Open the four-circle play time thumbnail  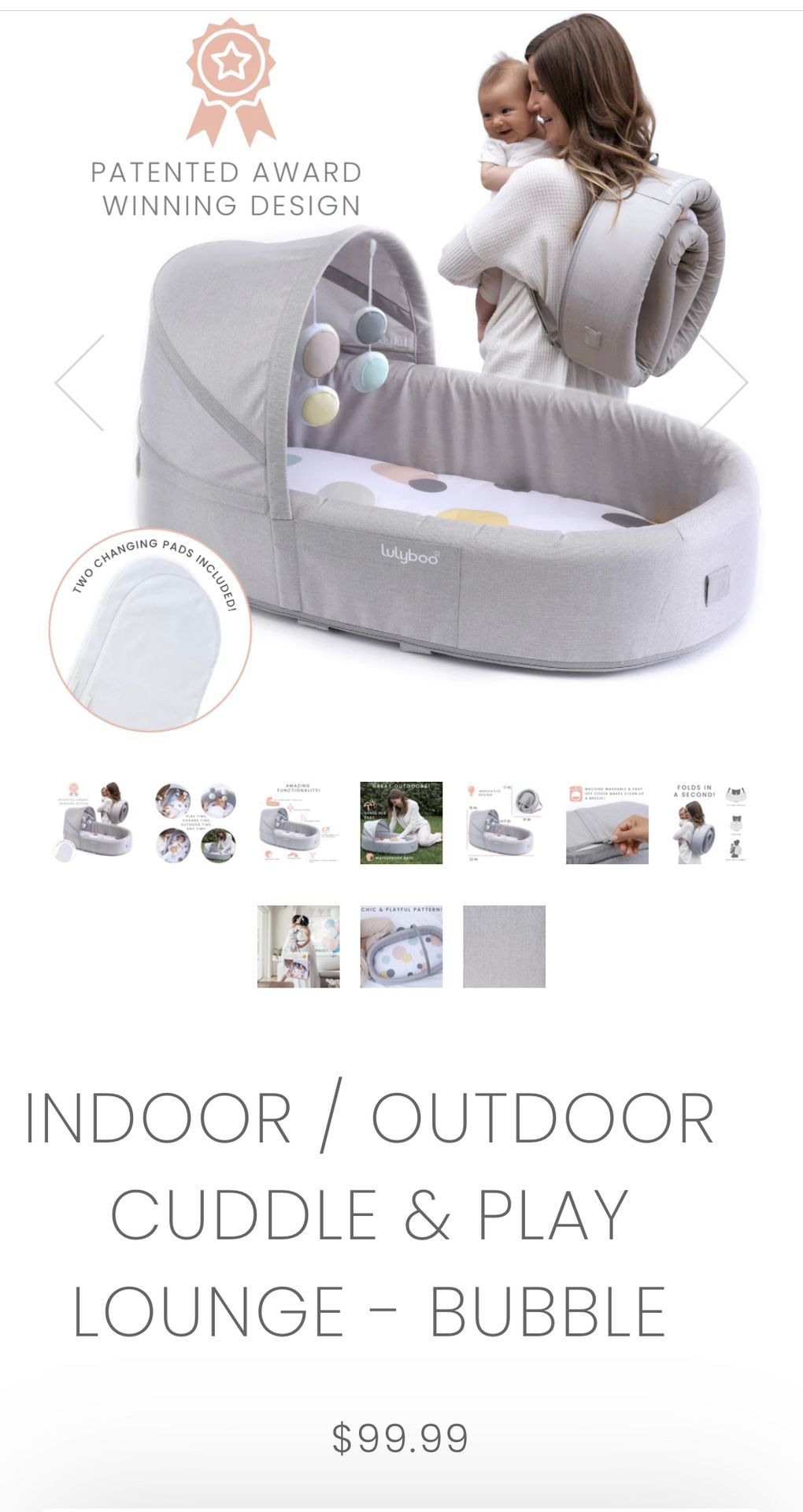tap(196, 823)
